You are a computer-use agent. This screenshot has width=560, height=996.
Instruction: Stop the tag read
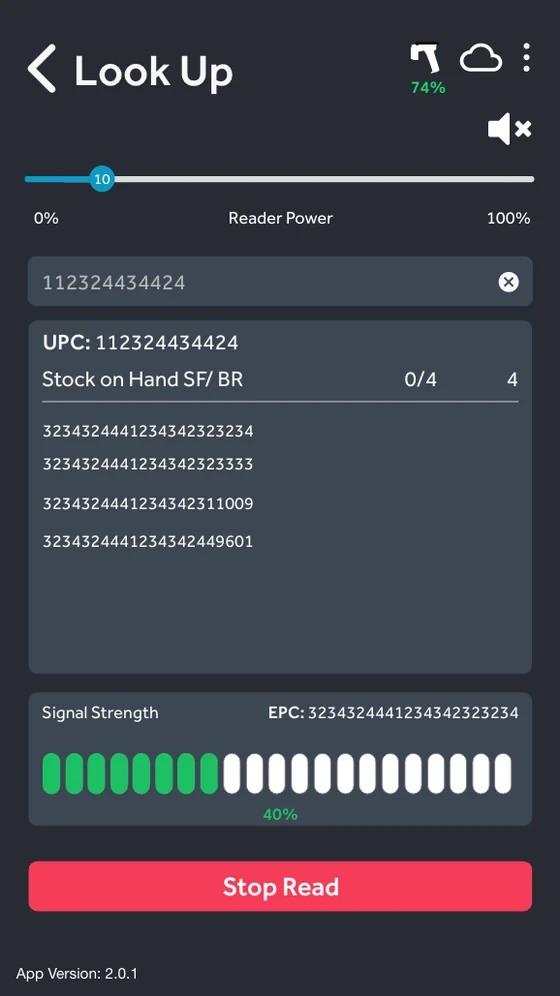280,886
